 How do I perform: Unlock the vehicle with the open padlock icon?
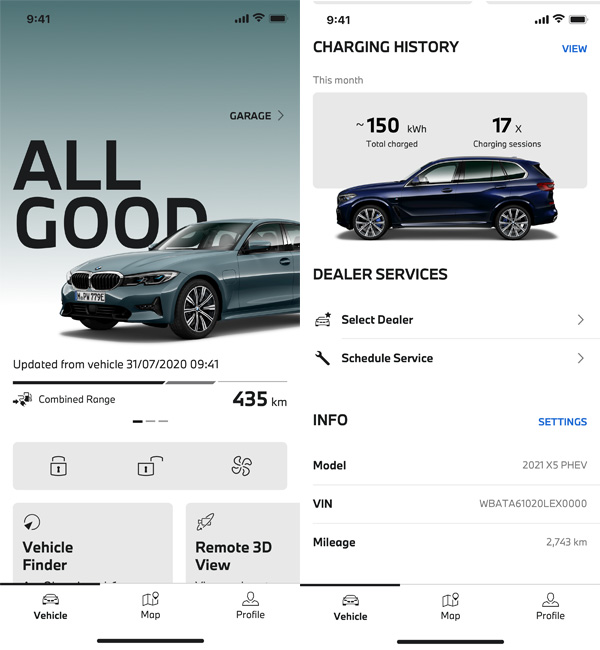coord(150,466)
